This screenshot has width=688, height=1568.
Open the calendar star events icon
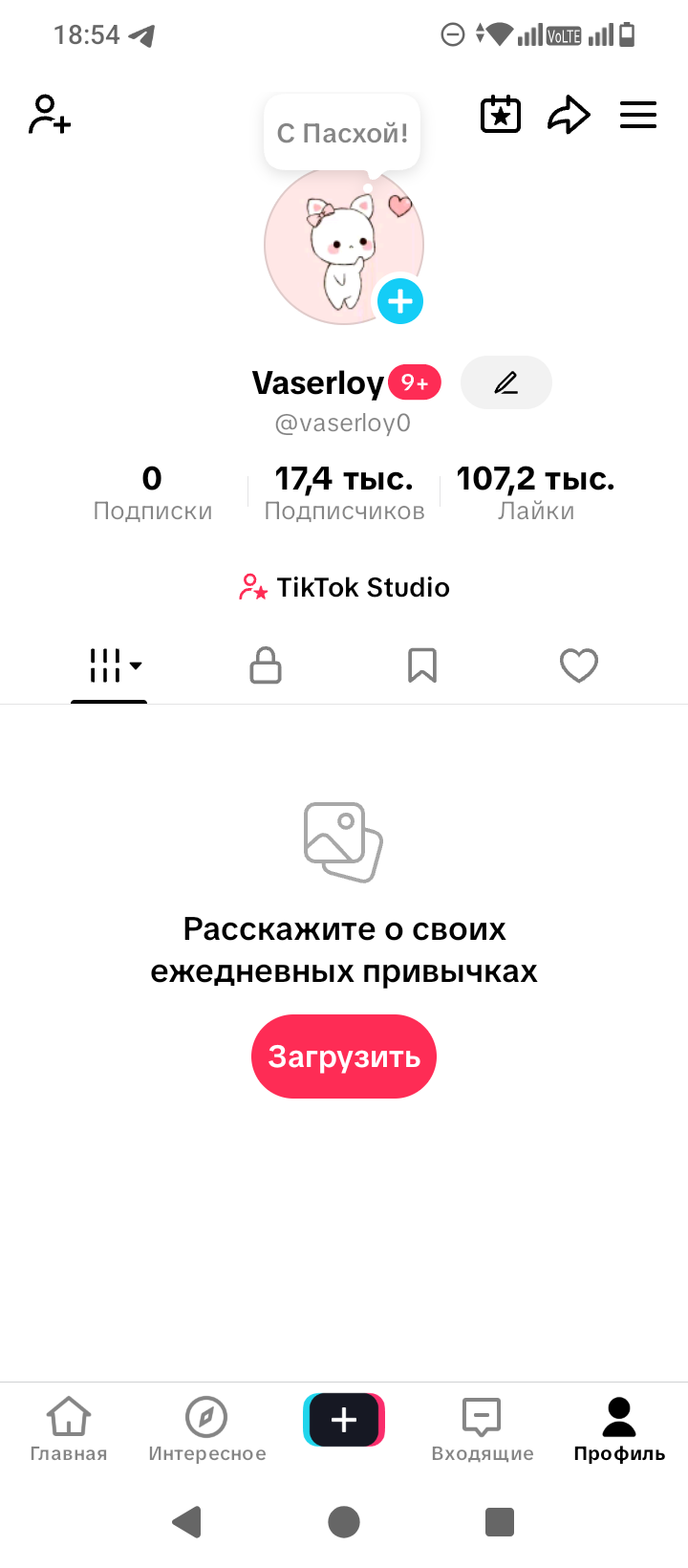(x=500, y=115)
